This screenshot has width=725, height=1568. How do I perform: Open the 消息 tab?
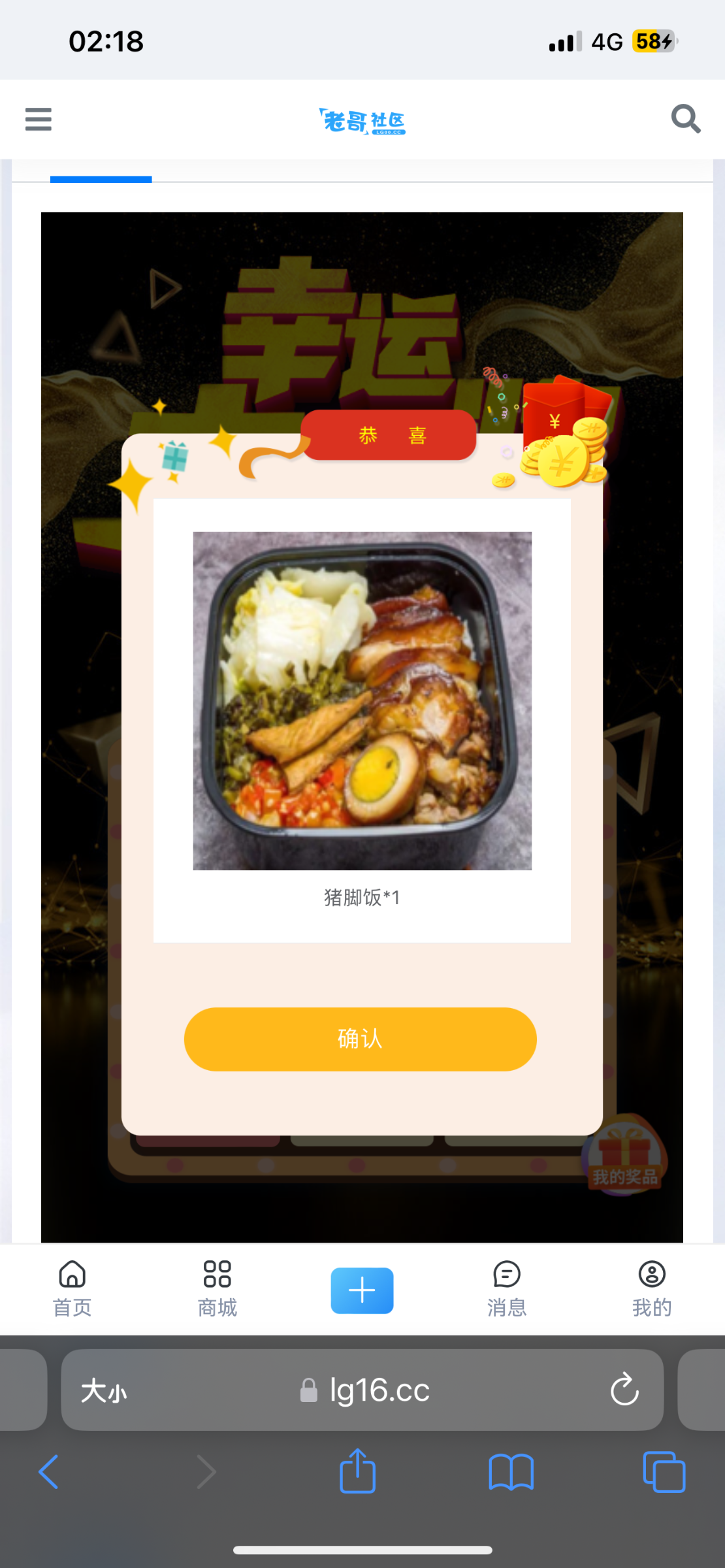(x=507, y=1288)
